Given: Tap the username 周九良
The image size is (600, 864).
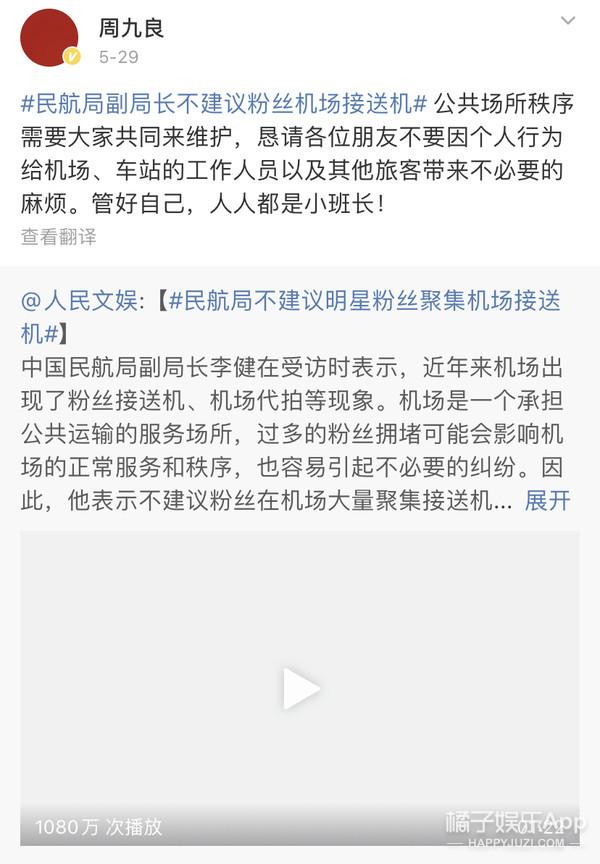Looking at the screenshot, I should (x=131, y=28).
